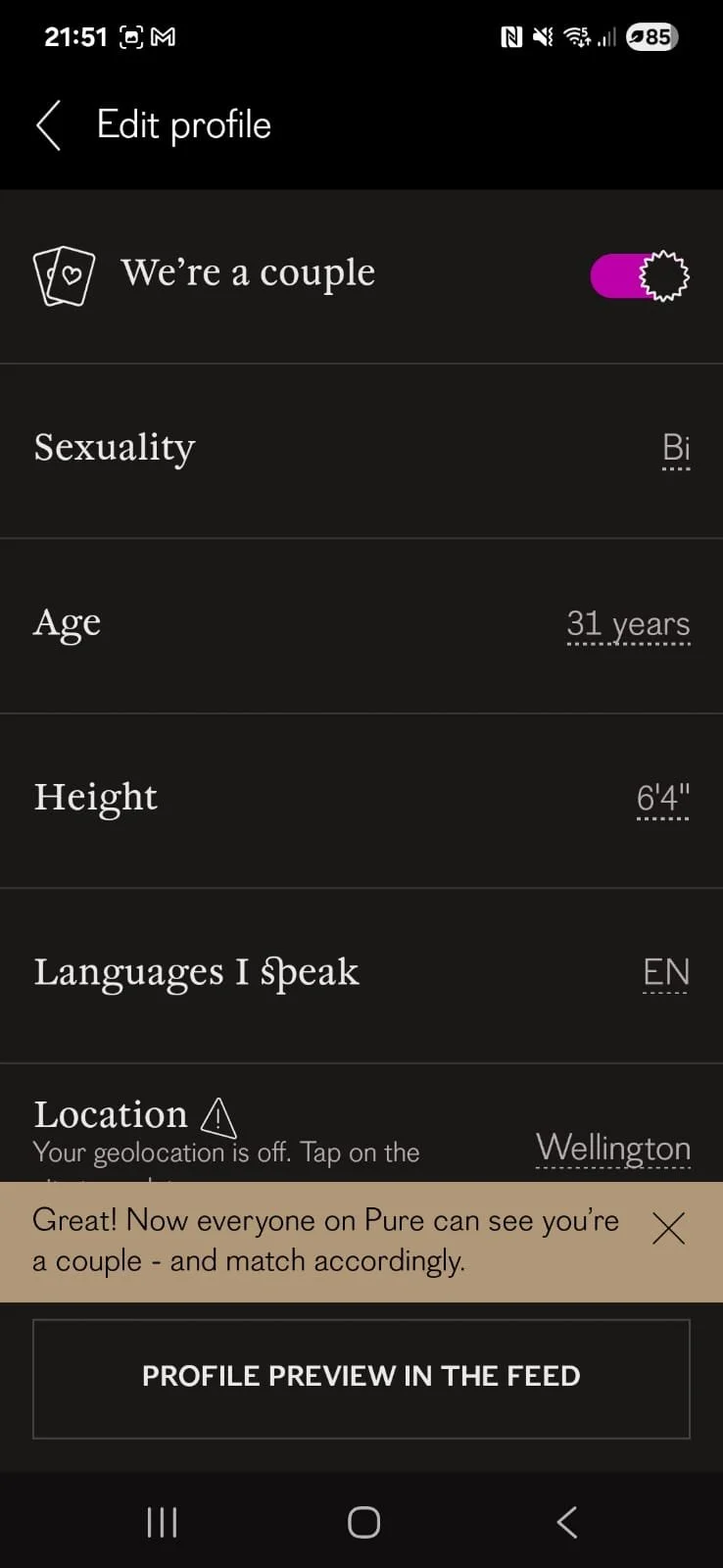723x1568 pixels.
Task: Change the Sexuality setting
Action: click(675, 448)
